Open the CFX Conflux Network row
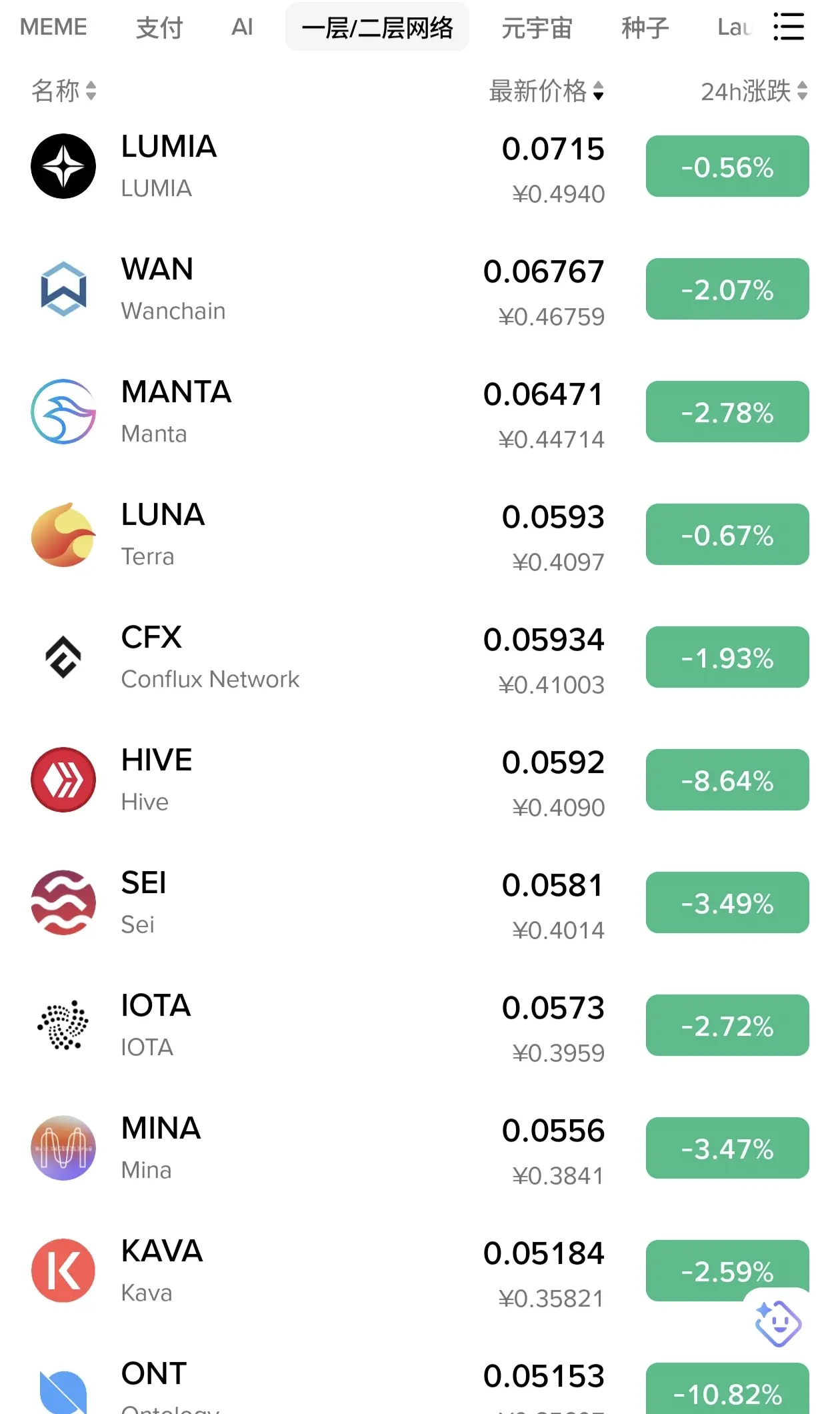The height and width of the screenshot is (1414, 840). [x=420, y=658]
